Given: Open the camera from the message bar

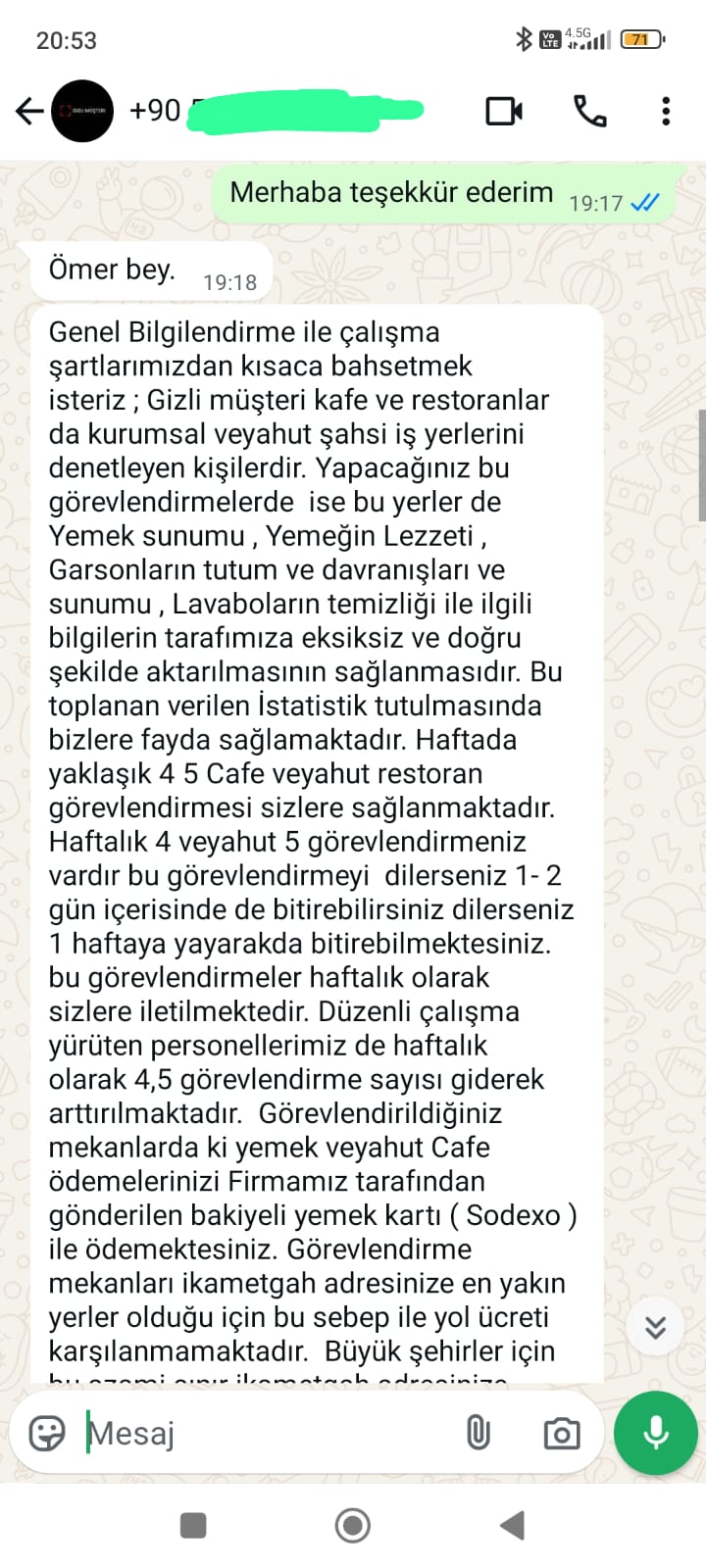Looking at the screenshot, I should [562, 1434].
